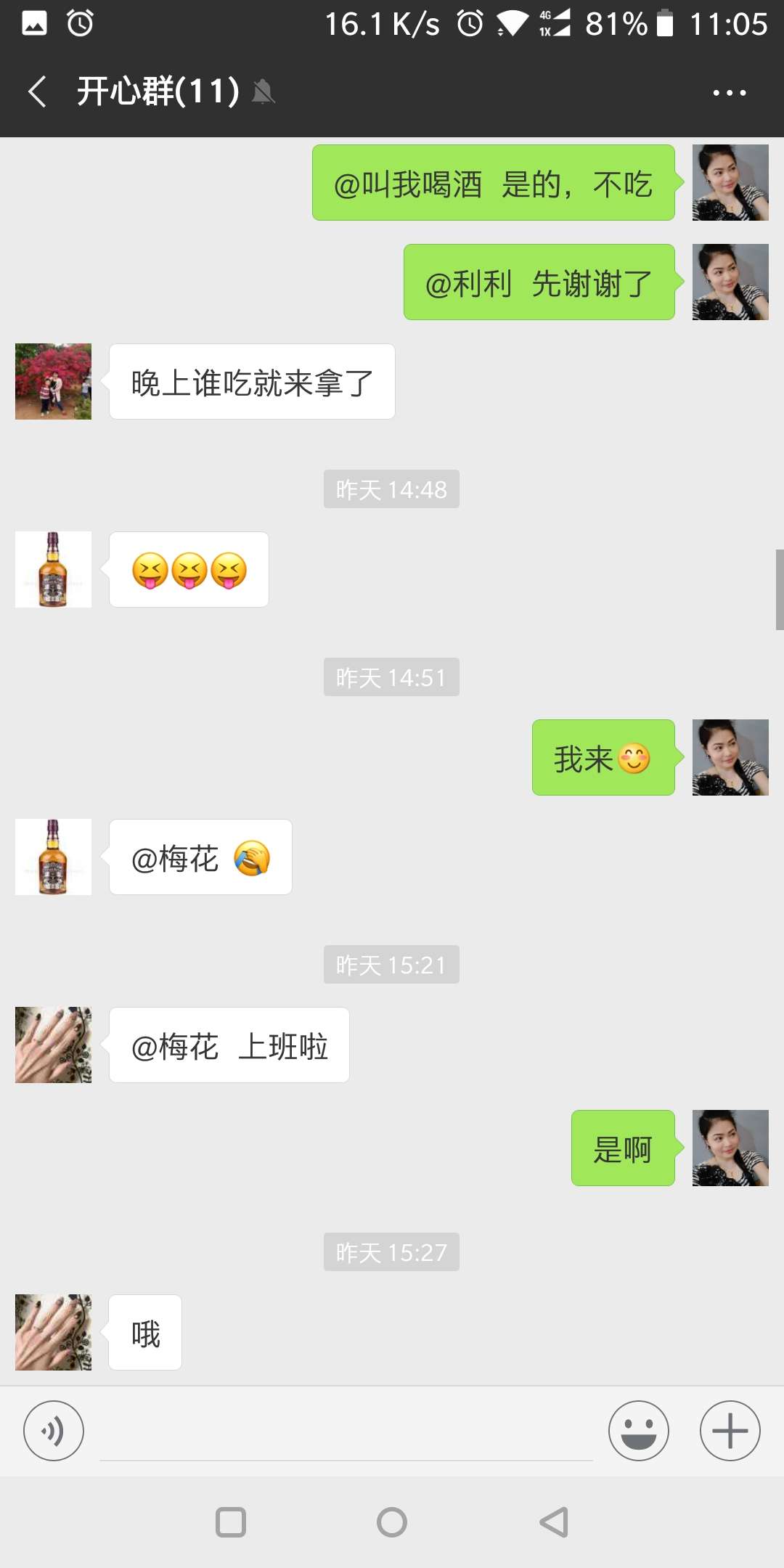This screenshot has height=1568, width=784.
Task: Open the 开心群(11) group title
Action: tap(156, 91)
